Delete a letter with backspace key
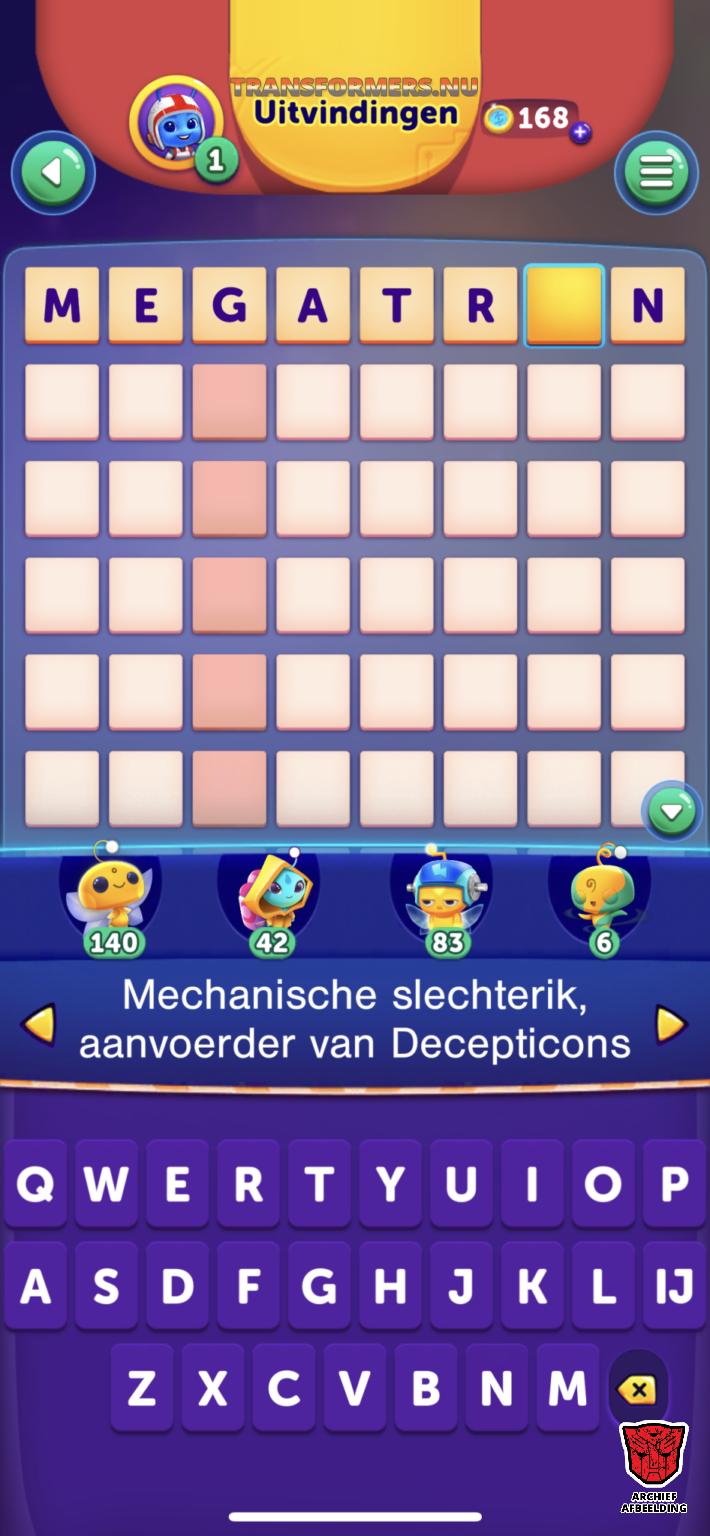Screen dimensions: 710x1536 pos(637,1388)
